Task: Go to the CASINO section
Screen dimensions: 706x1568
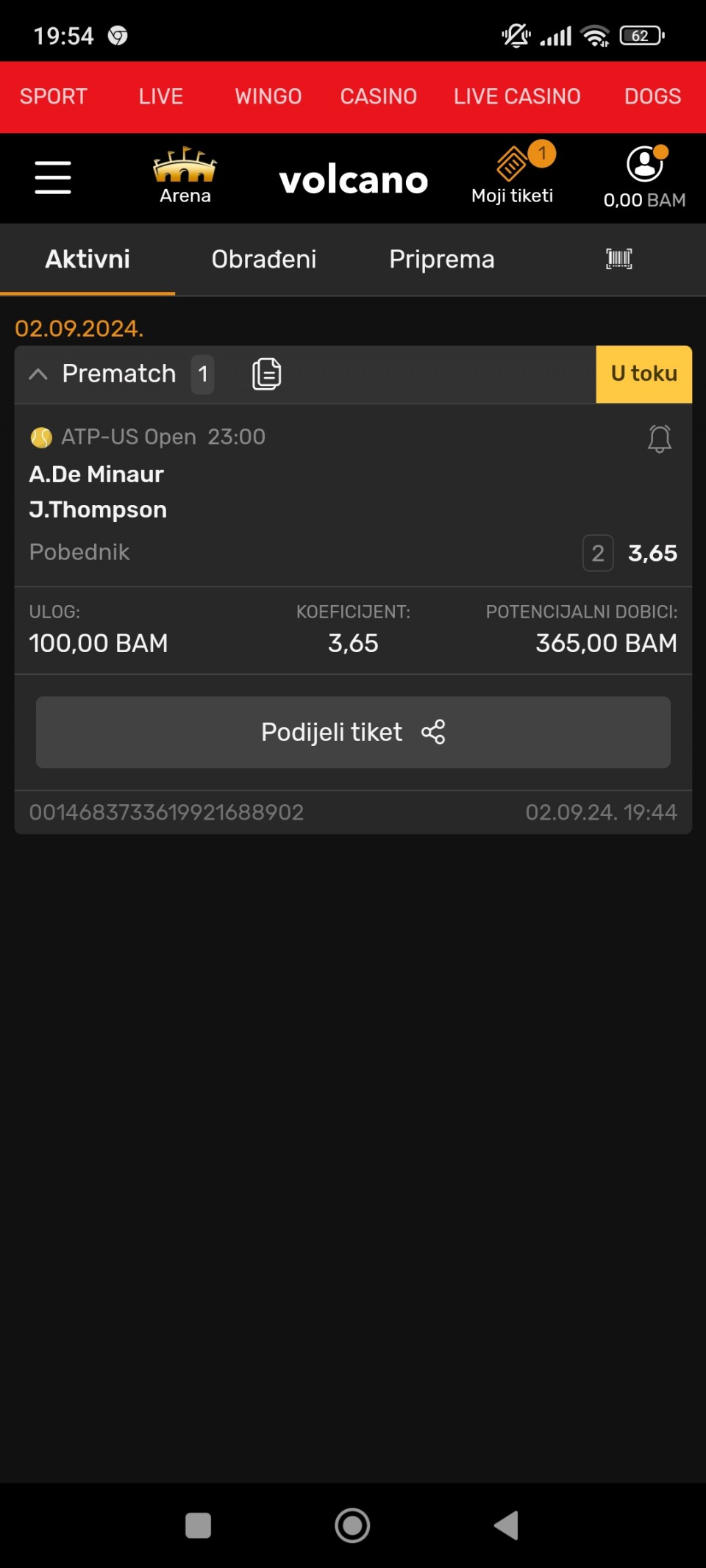Action: (x=379, y=96)
